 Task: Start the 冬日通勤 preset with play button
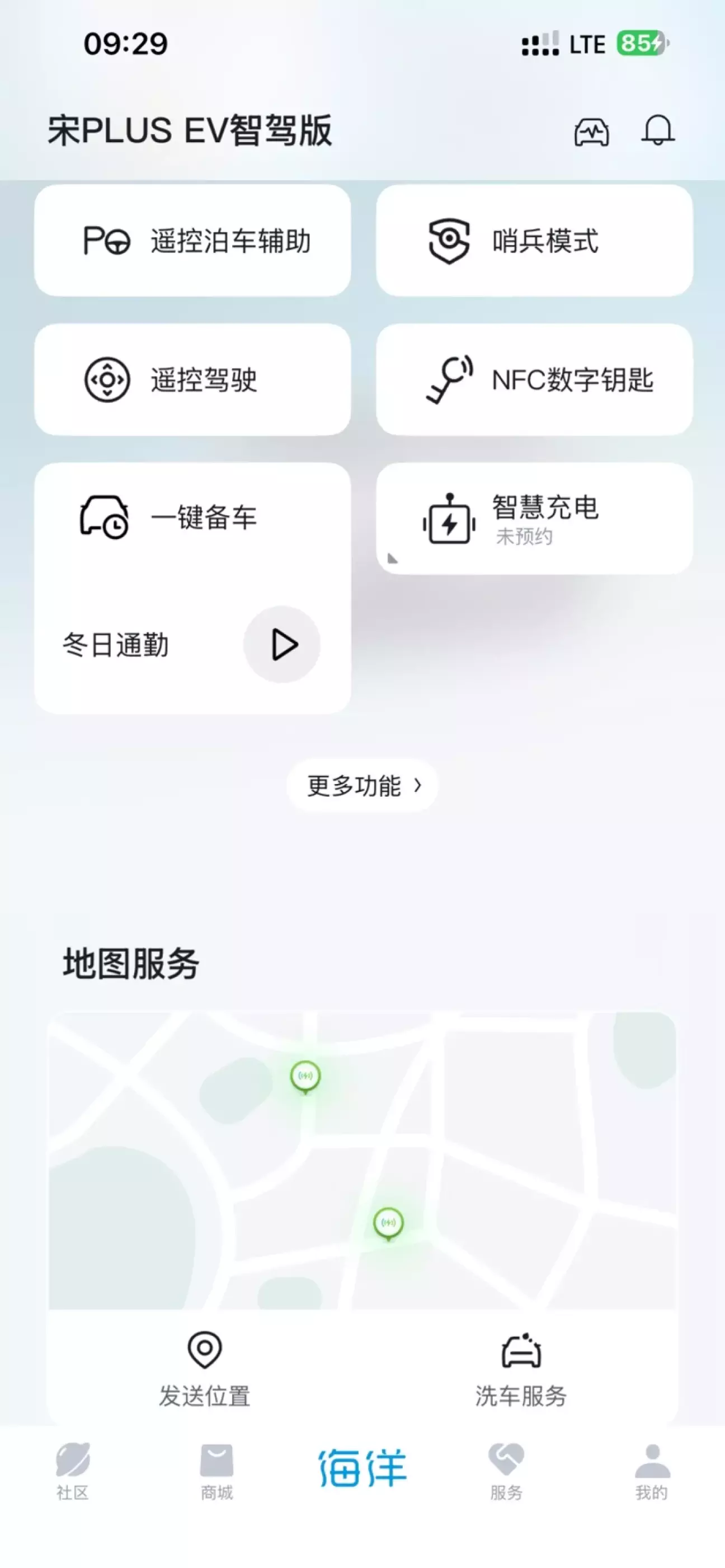(x=282, y=645)
